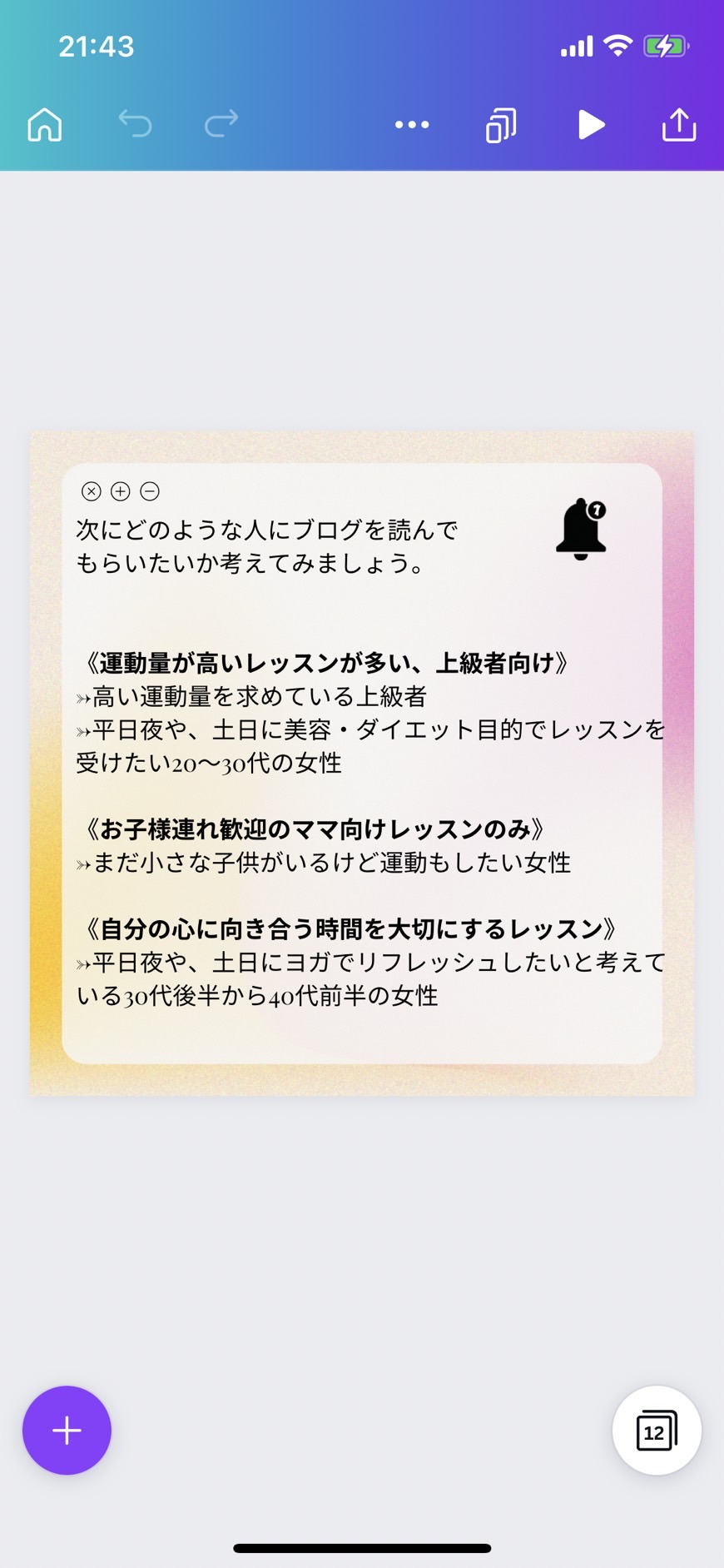724x1568 pixels.
Task: Select the design page on canvas
Action: pyautogui.click(x=362, y=764)
